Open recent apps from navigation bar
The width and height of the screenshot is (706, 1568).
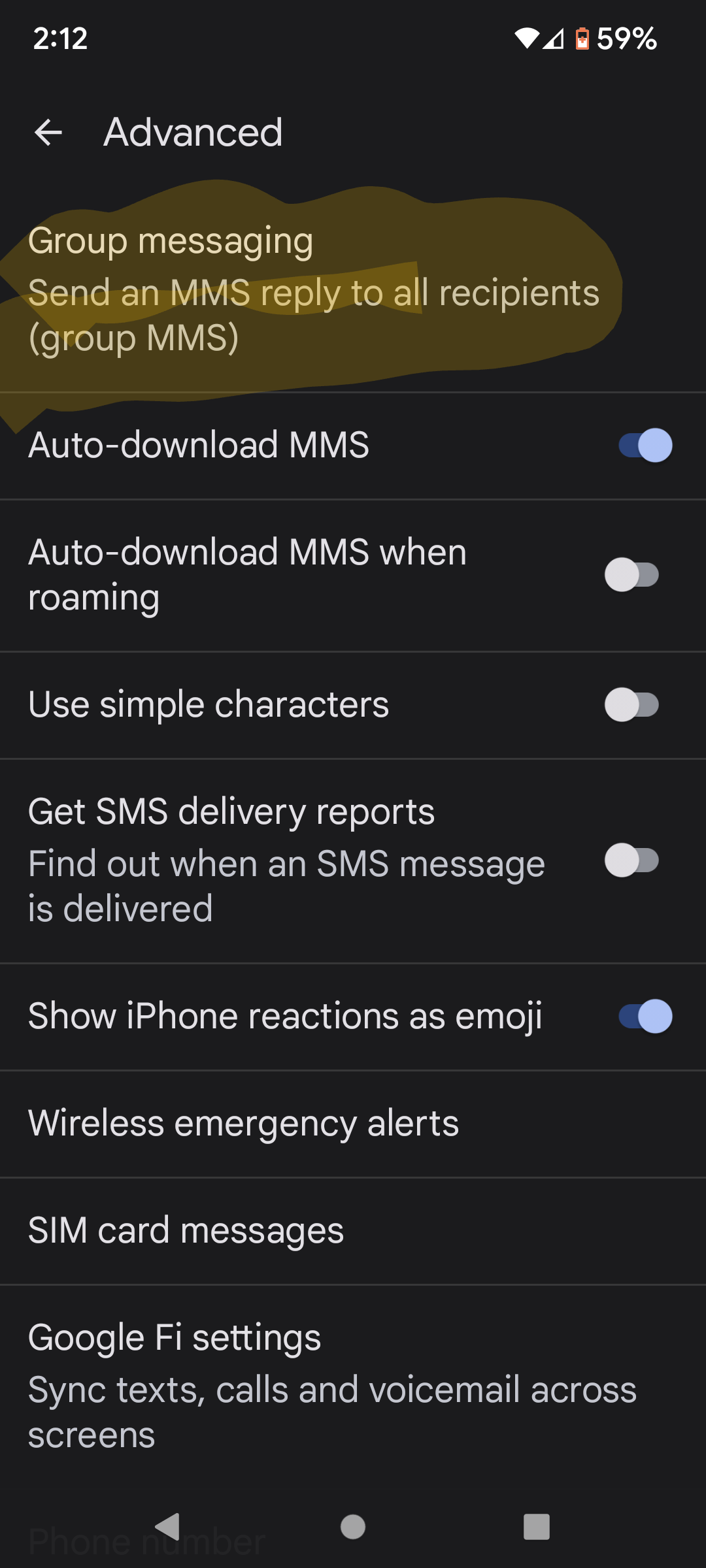click(536, 1527)
